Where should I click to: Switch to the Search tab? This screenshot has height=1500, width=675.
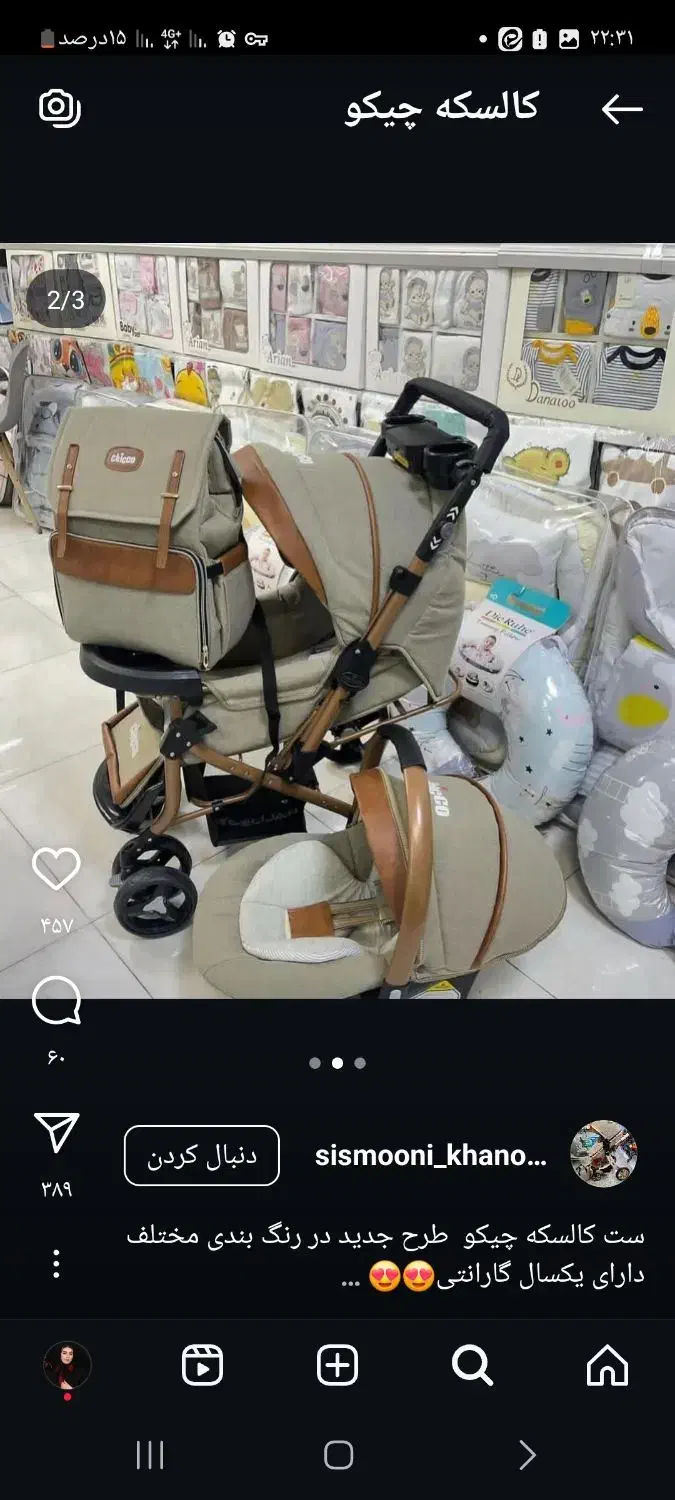coord(472,1365)
